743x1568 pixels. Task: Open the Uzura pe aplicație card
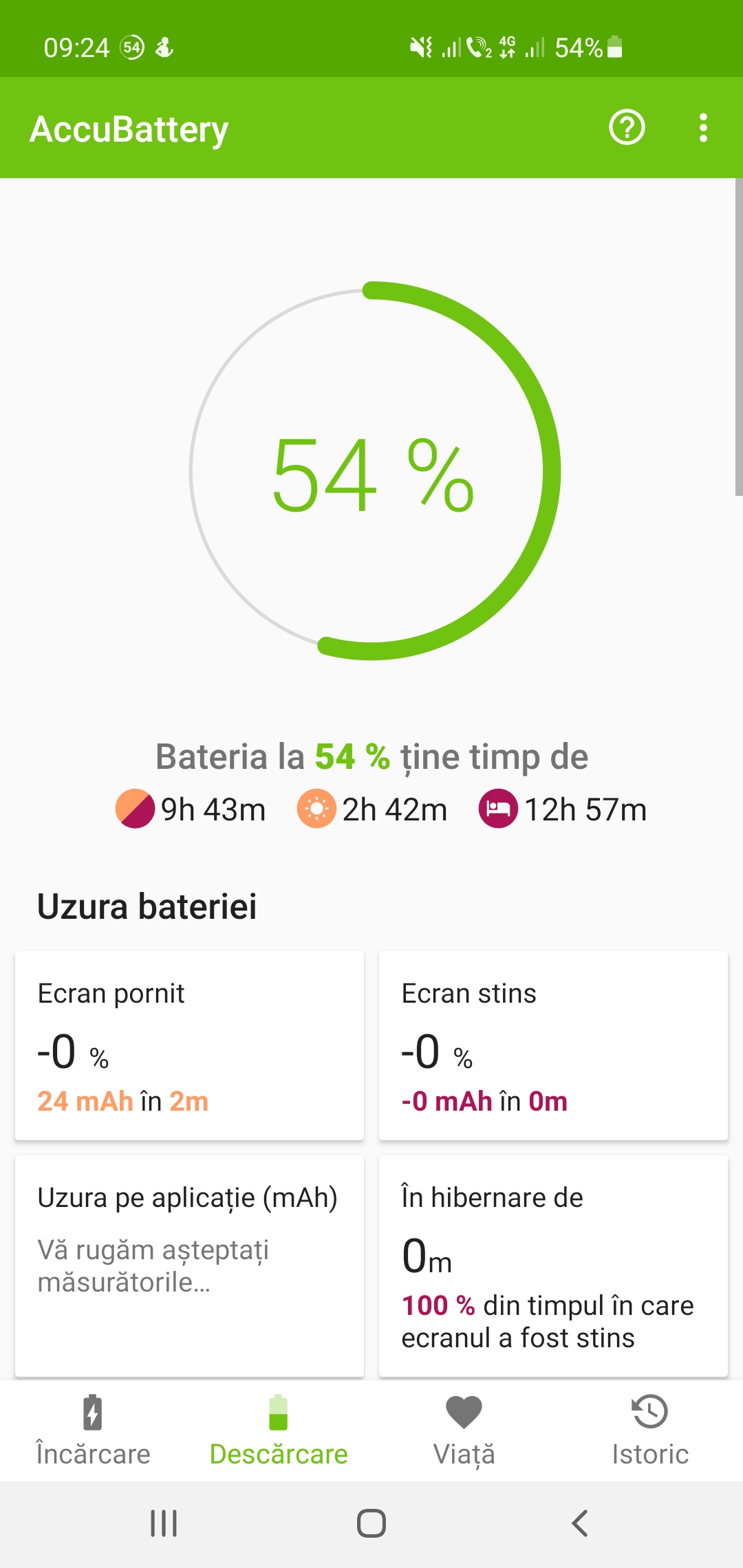click(x=189, y=1266)
